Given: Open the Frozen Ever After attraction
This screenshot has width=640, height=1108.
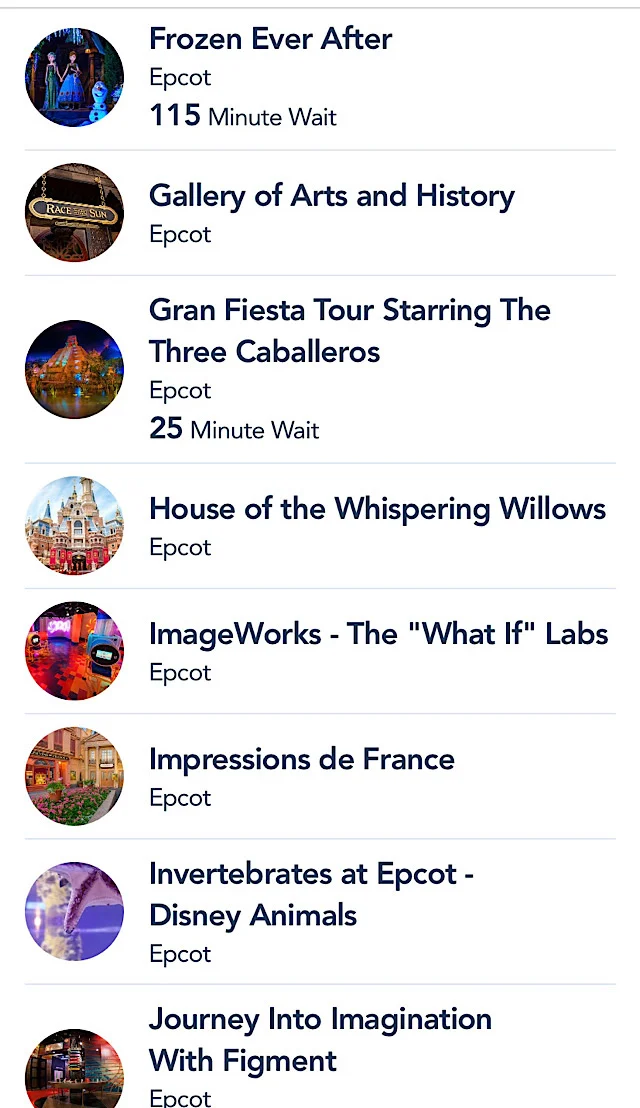Looking at the screenshot, I should click(320, 78).
